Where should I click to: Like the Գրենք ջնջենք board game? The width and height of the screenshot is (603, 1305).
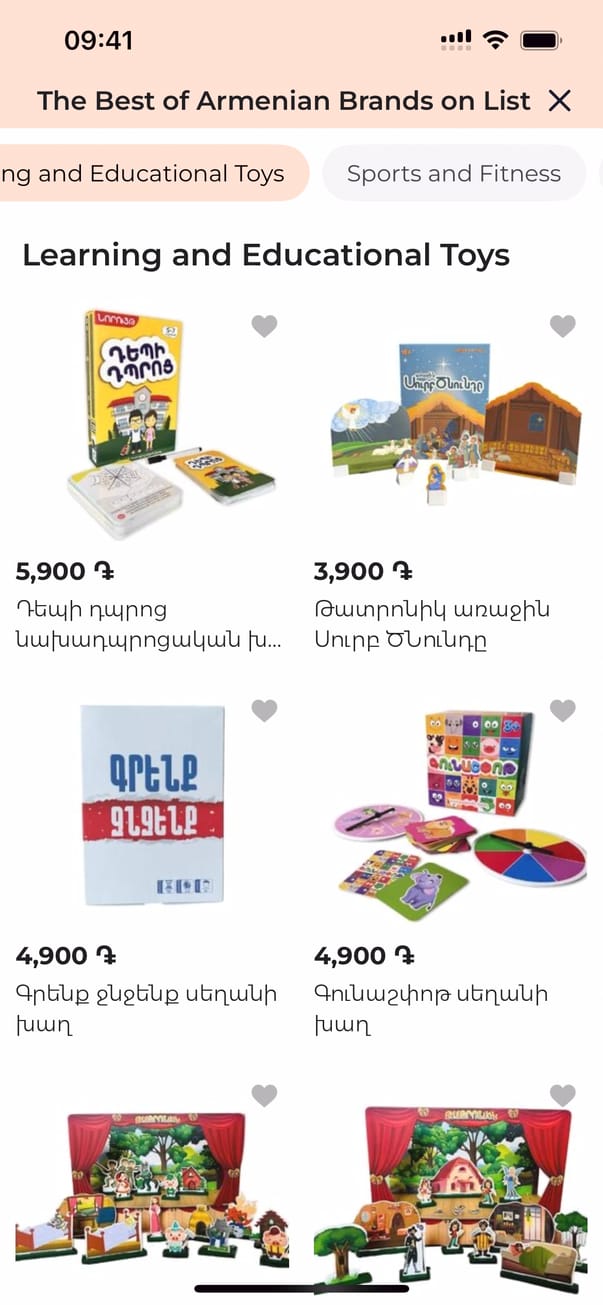pyautogui.click(x=264, y=710)
